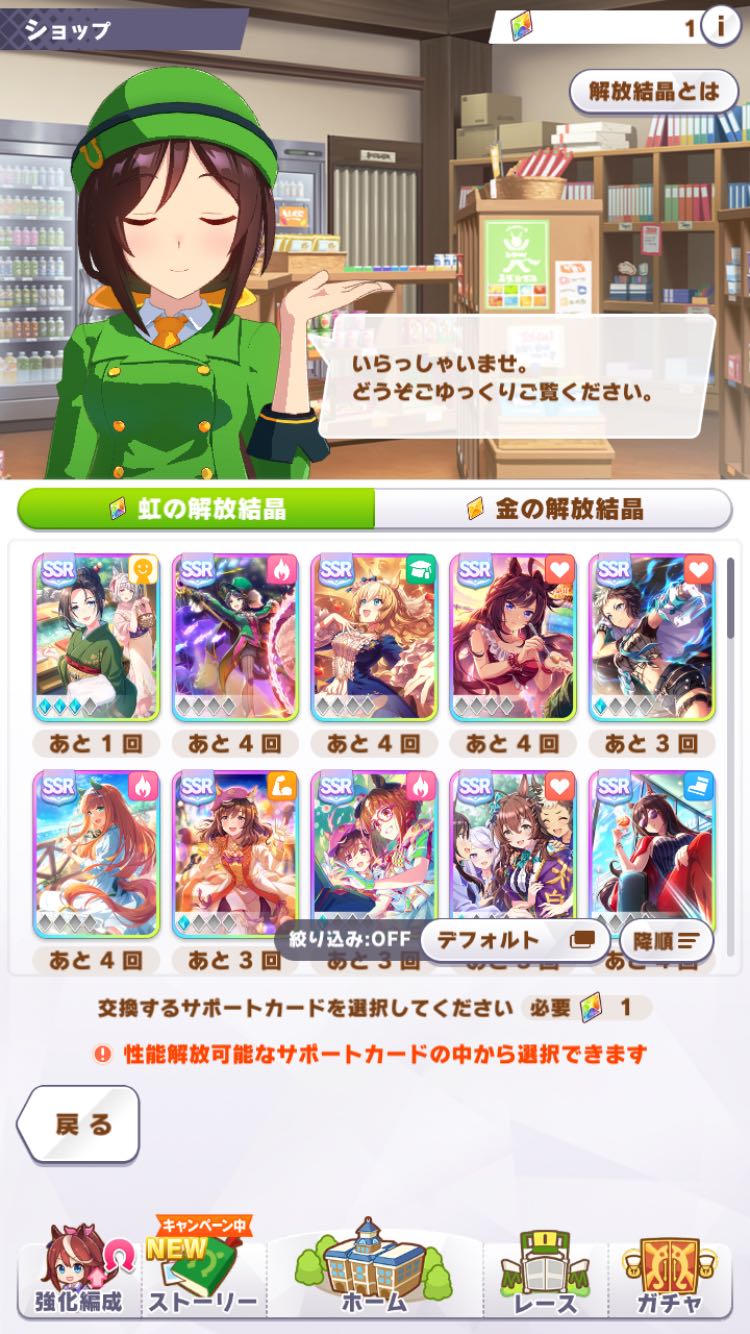This screenshot has height=1334, width=750.
Task: Switch to the 金の解放結晶 tab
Action: 554,508
